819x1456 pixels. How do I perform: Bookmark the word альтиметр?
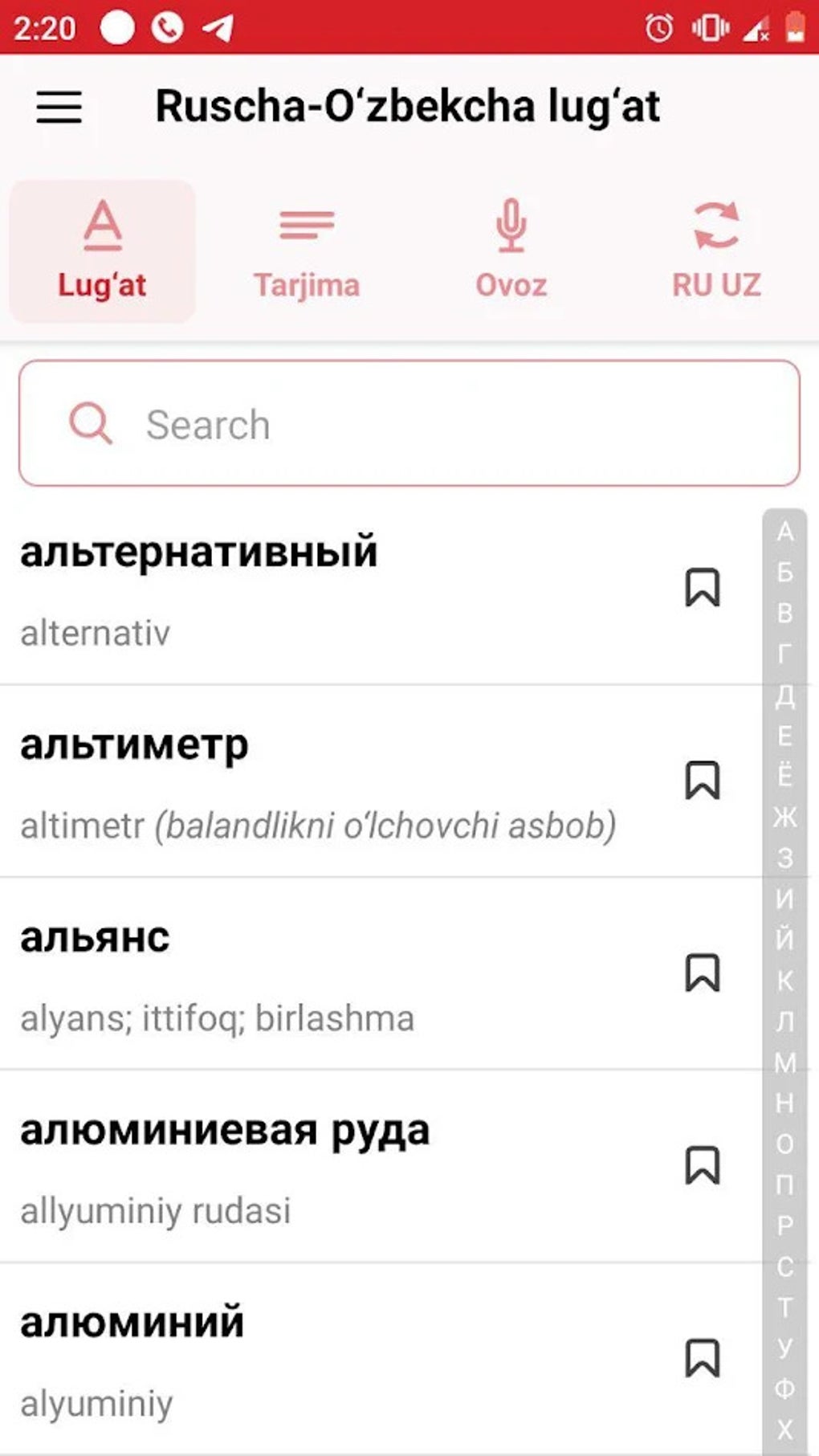(x=703, y=781)
